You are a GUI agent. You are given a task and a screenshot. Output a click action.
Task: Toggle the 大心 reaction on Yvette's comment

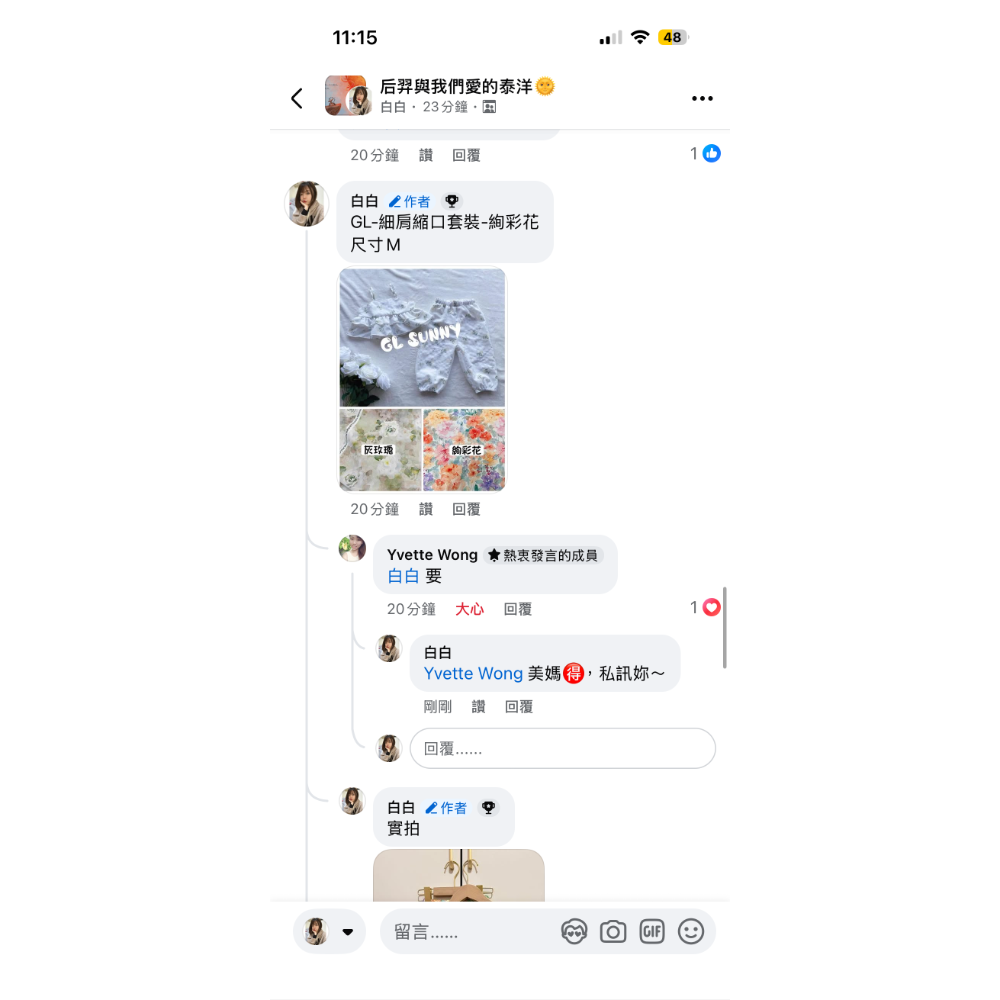pos(469,609)
